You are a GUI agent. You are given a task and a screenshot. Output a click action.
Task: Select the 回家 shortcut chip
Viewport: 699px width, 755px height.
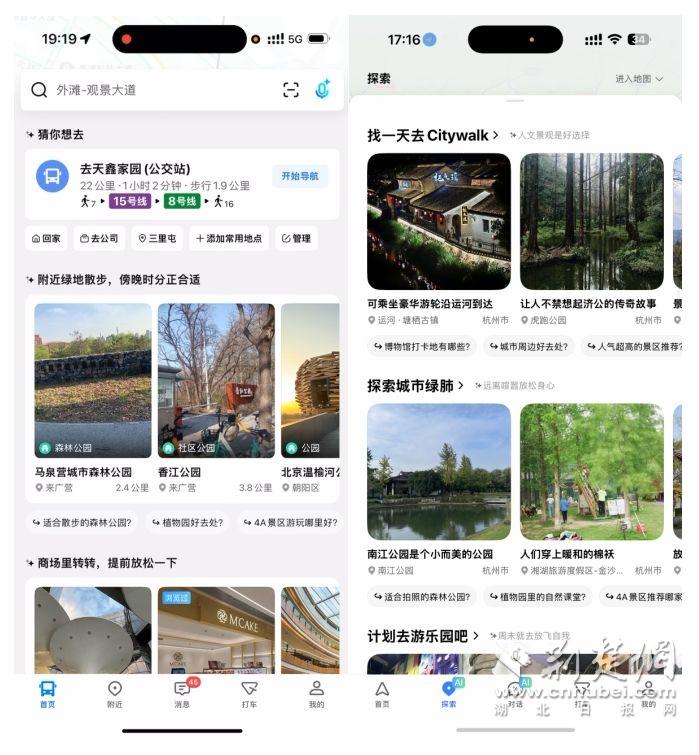46,239
